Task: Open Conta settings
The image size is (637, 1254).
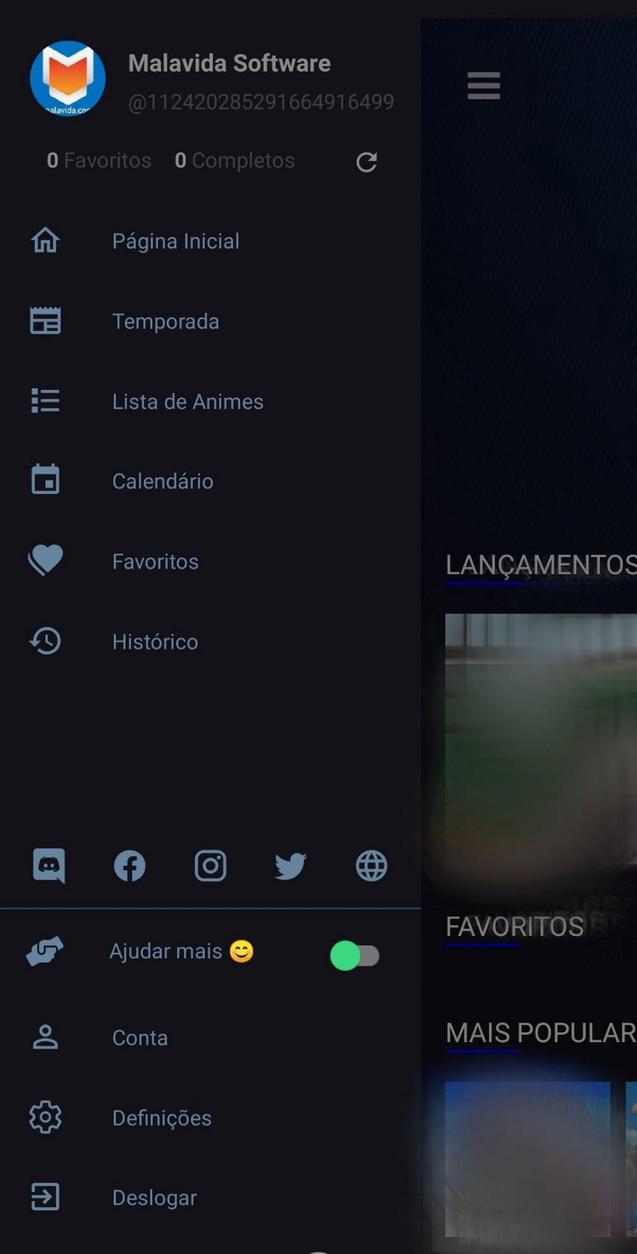Action: pyautogui.click(x=139, y=1037)
